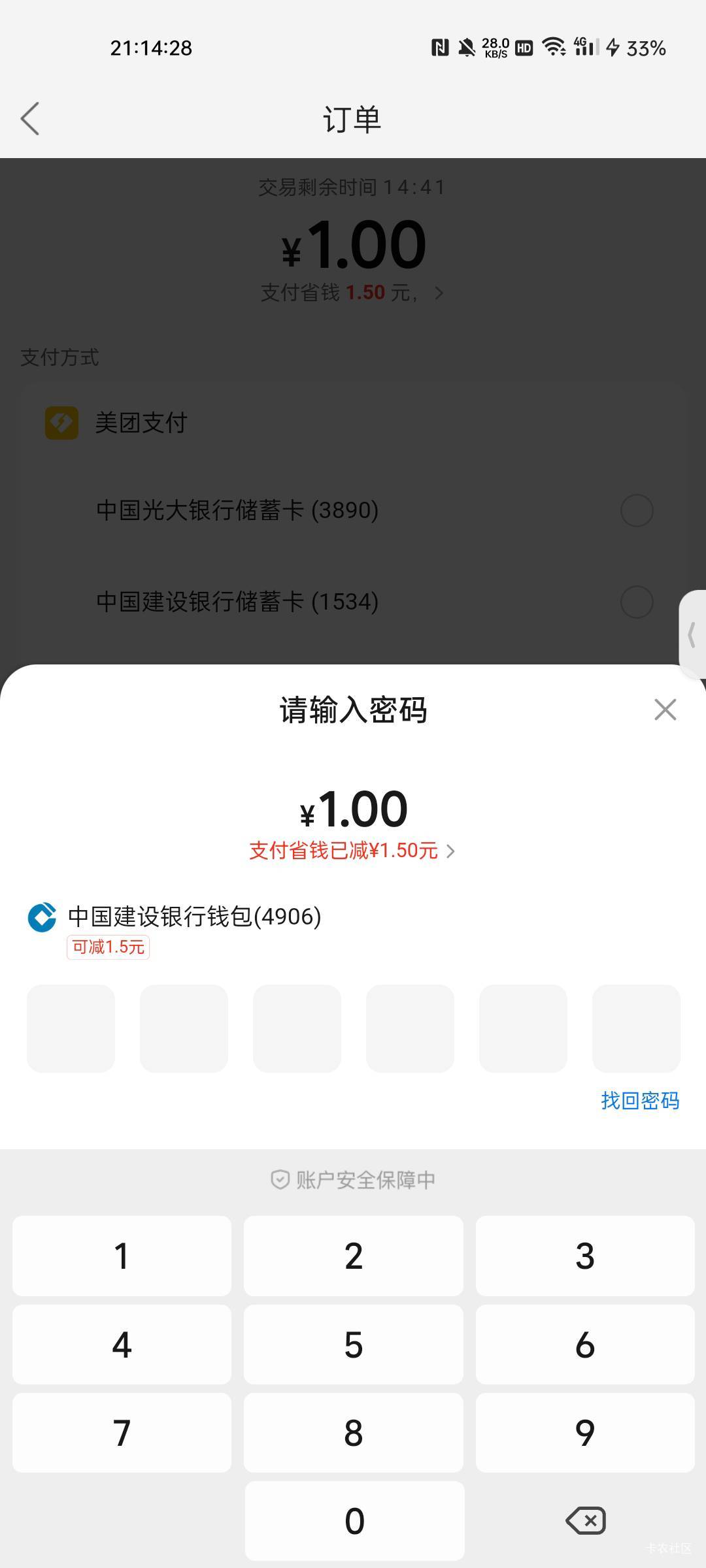Tap the first password digit box
Image resolution: width=706 pixels, height=1568 pixels.
click(x=71, y=1028)
